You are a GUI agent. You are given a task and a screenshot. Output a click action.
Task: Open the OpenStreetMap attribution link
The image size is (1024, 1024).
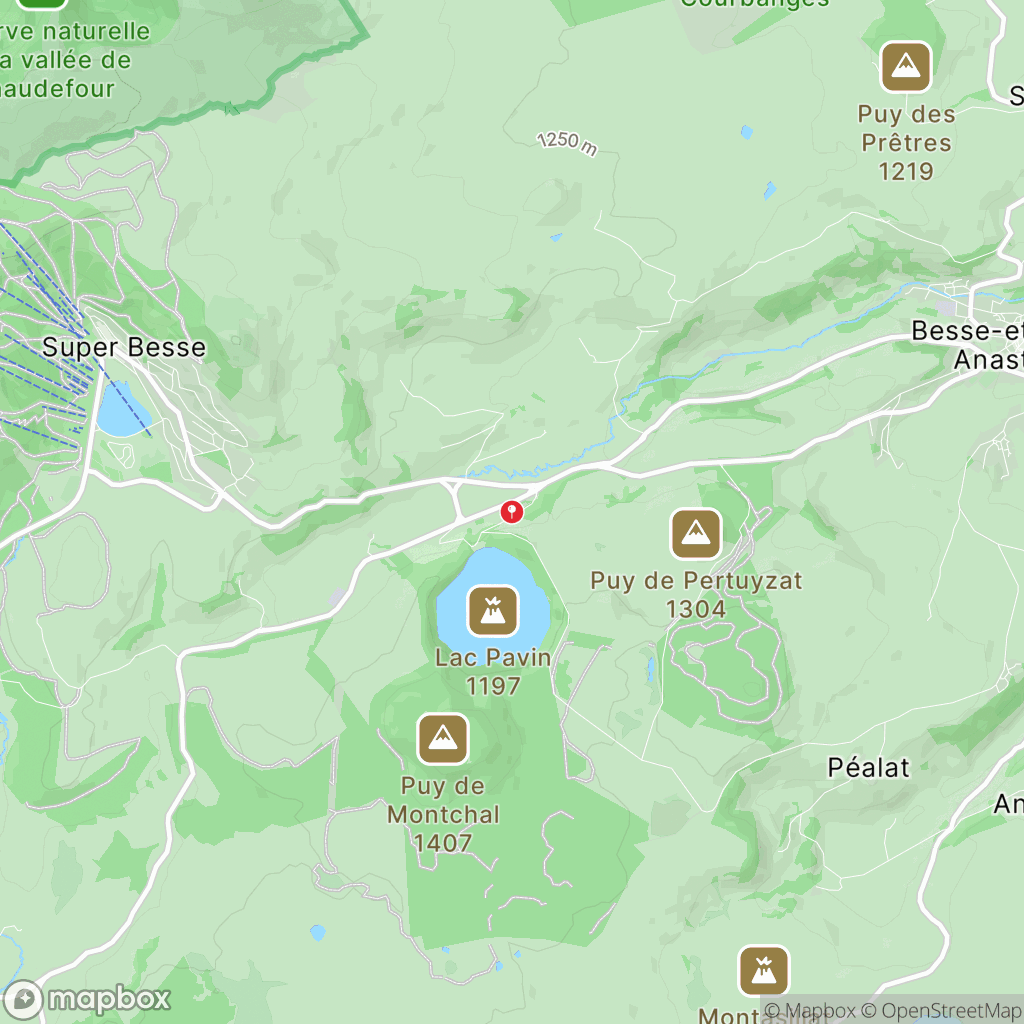[x=941, y=1011]
